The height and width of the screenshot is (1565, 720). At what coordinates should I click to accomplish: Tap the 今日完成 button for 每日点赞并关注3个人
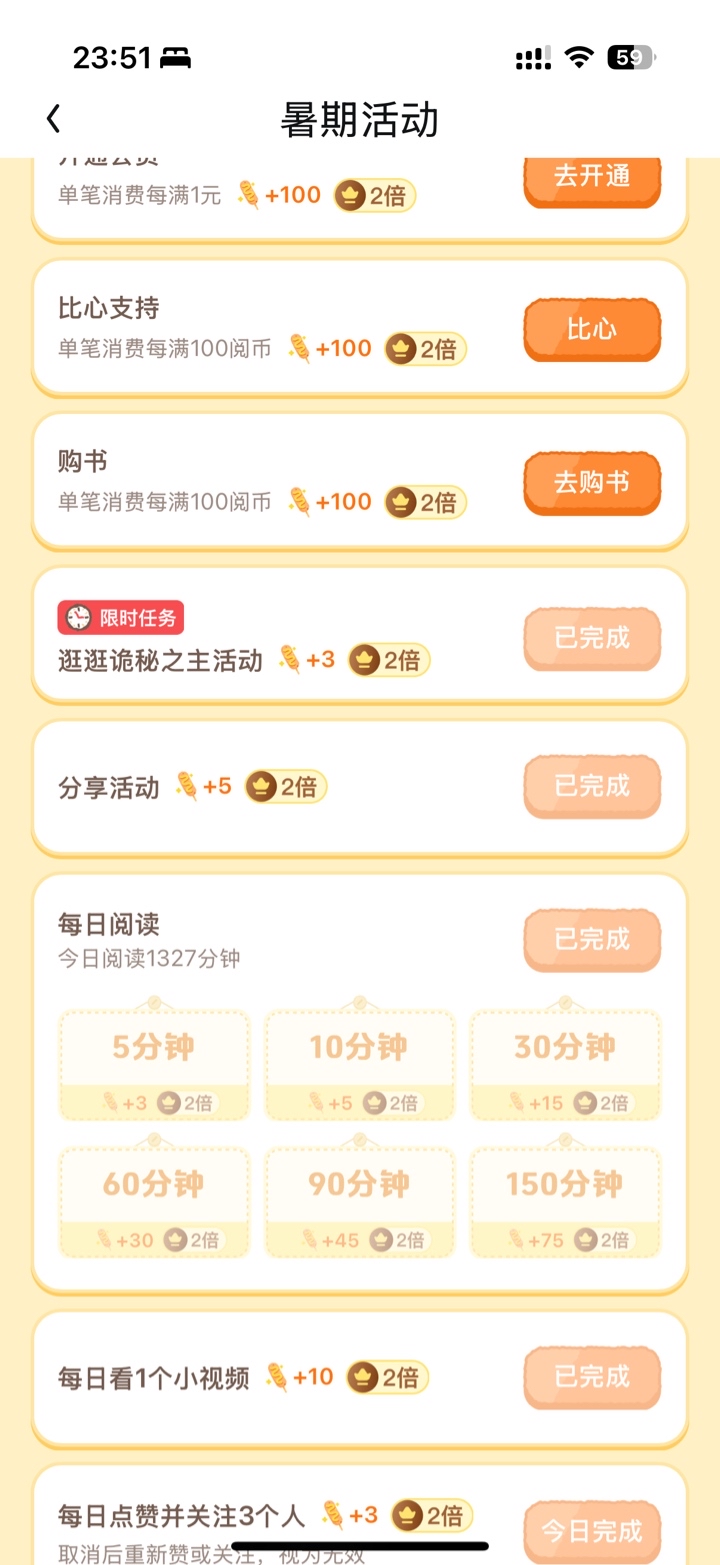592,1532
